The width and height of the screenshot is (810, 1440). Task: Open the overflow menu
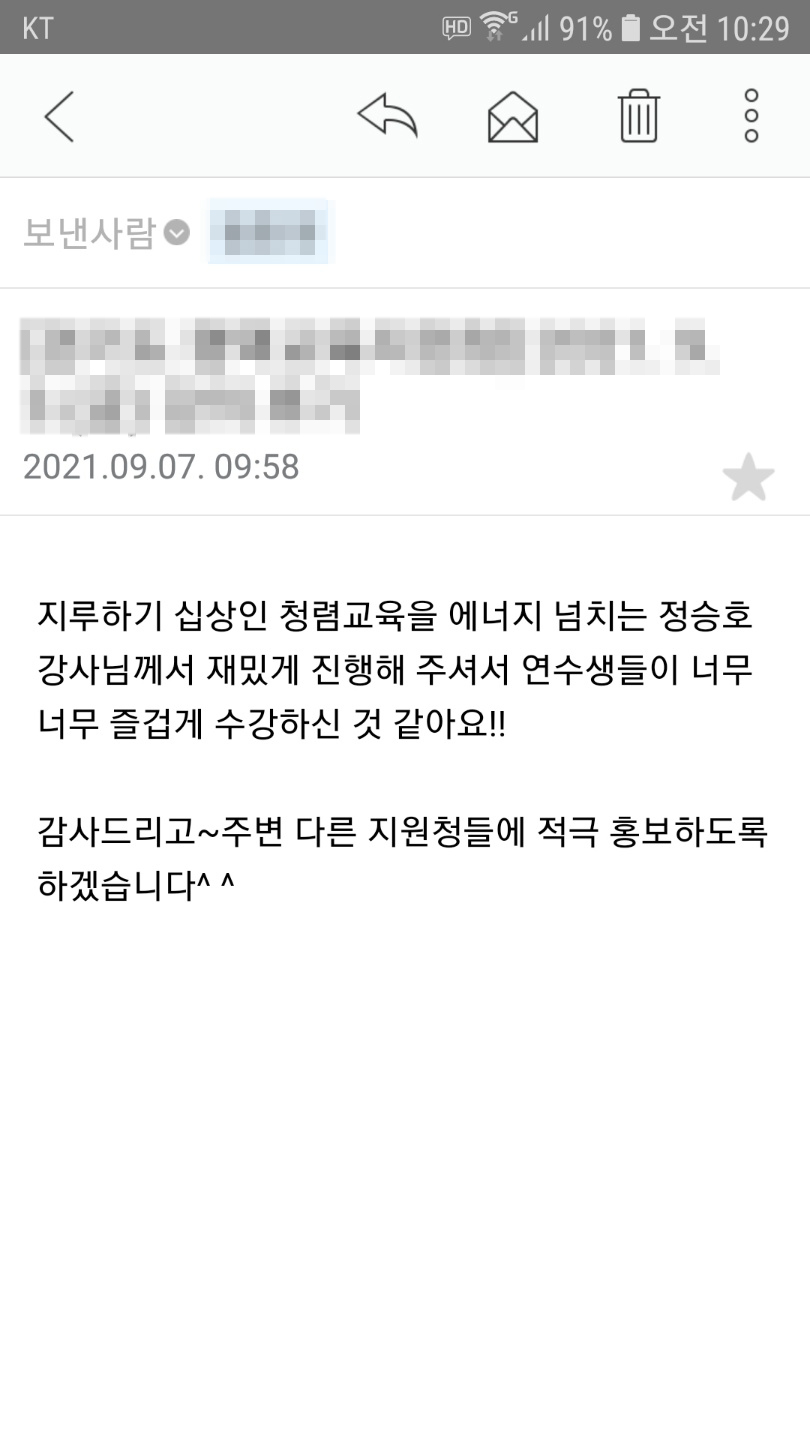(752, 116)
